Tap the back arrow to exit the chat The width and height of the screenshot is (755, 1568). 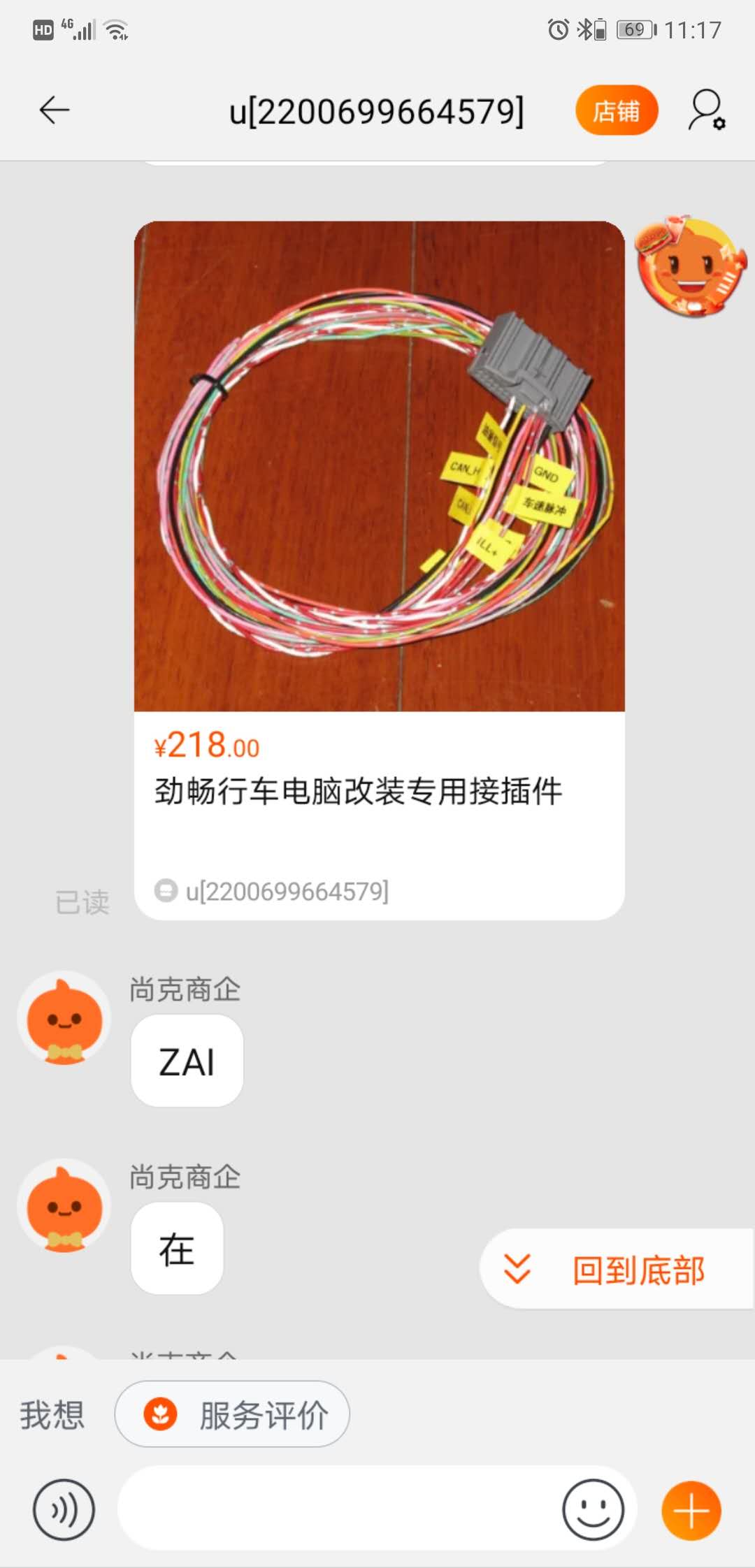[x=52, y=110]
